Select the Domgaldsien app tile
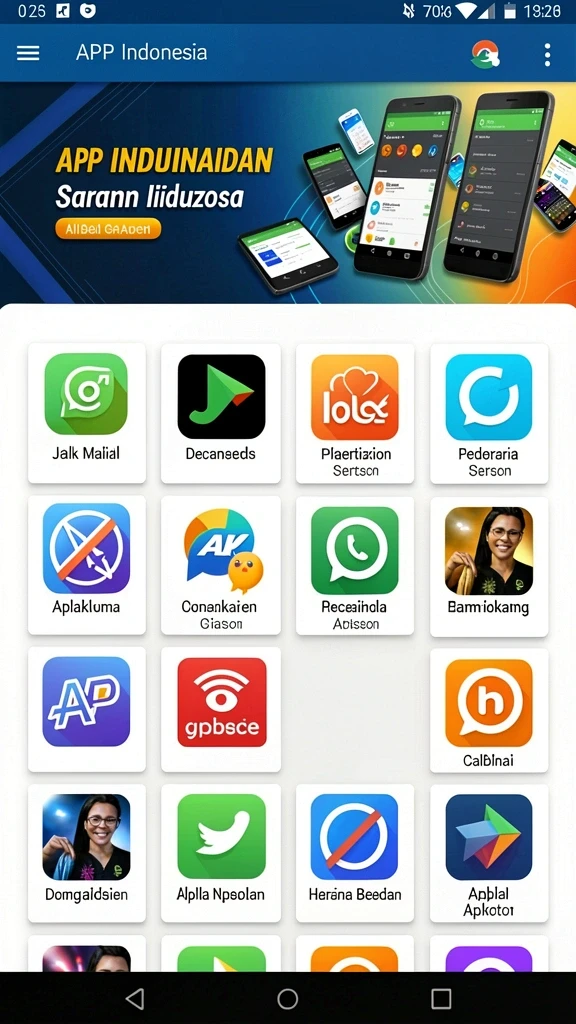 pyautogui.click(x=87, y=853)
